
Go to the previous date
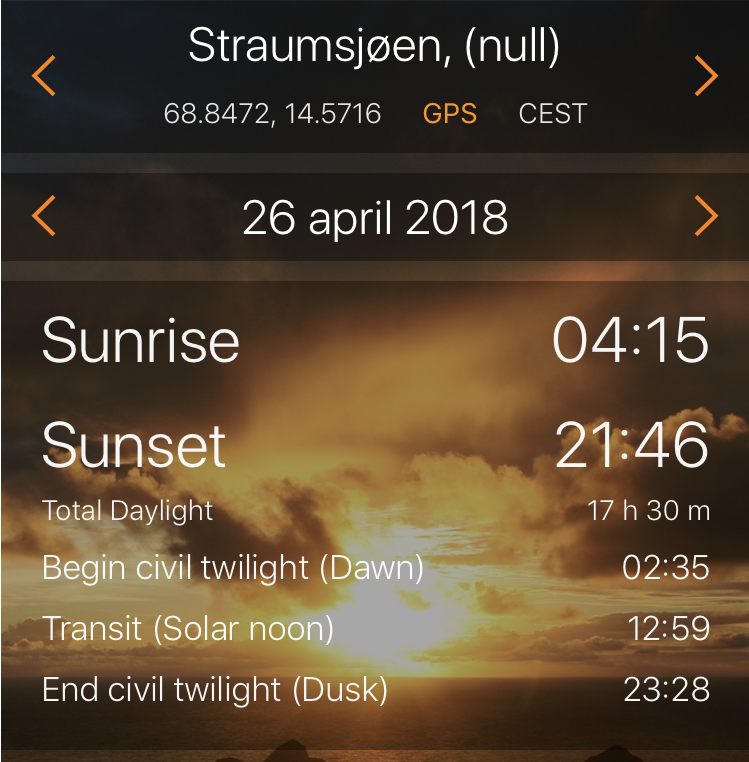point(44,216)
